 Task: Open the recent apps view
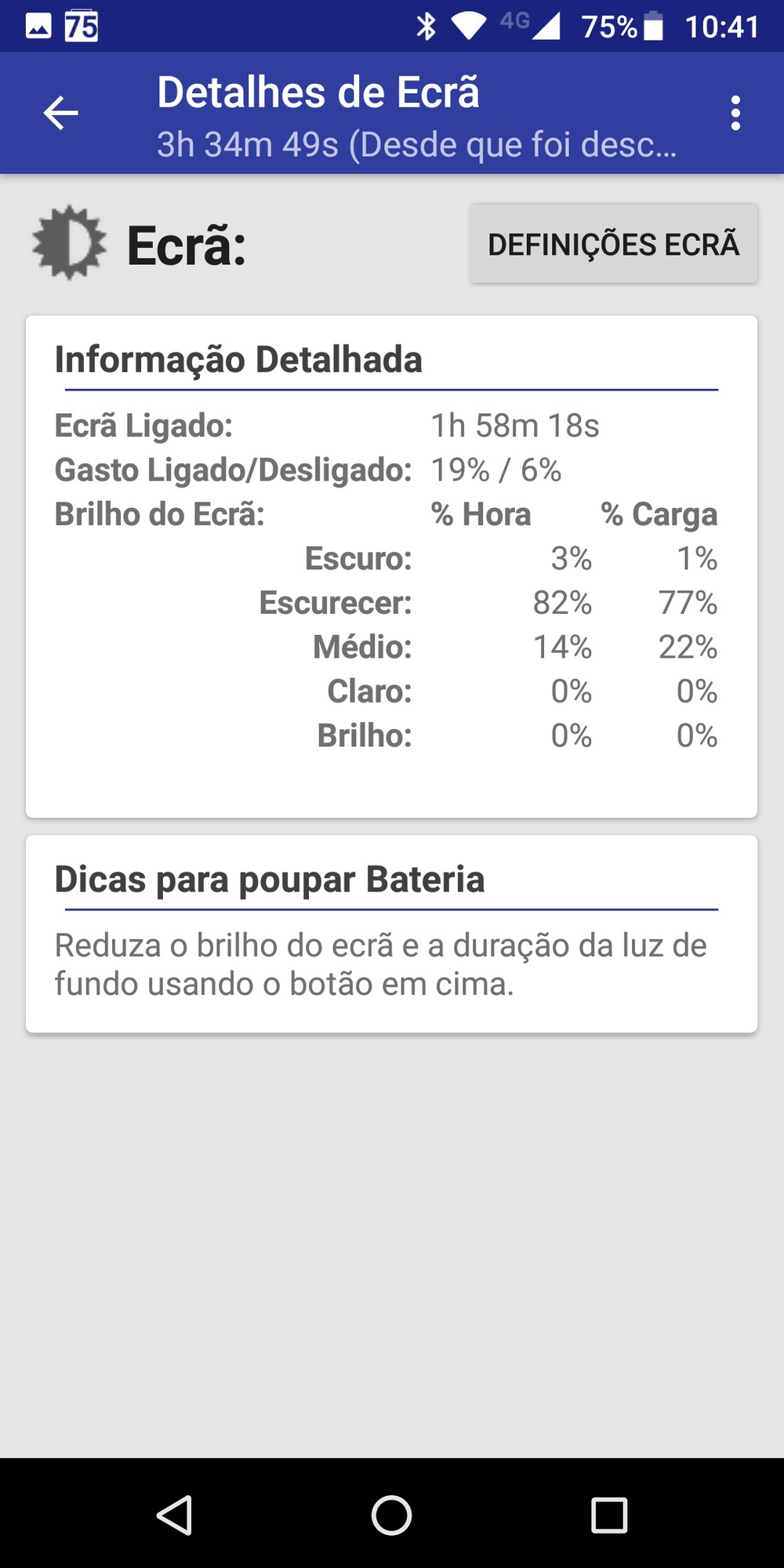tap(609, 1515)
